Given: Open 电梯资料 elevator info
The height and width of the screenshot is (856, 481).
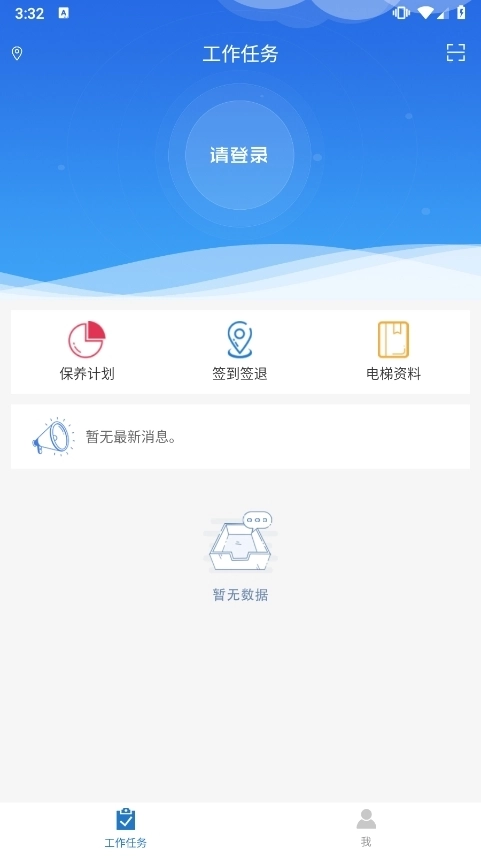Looking at the screenshot, I should [393, 352].
